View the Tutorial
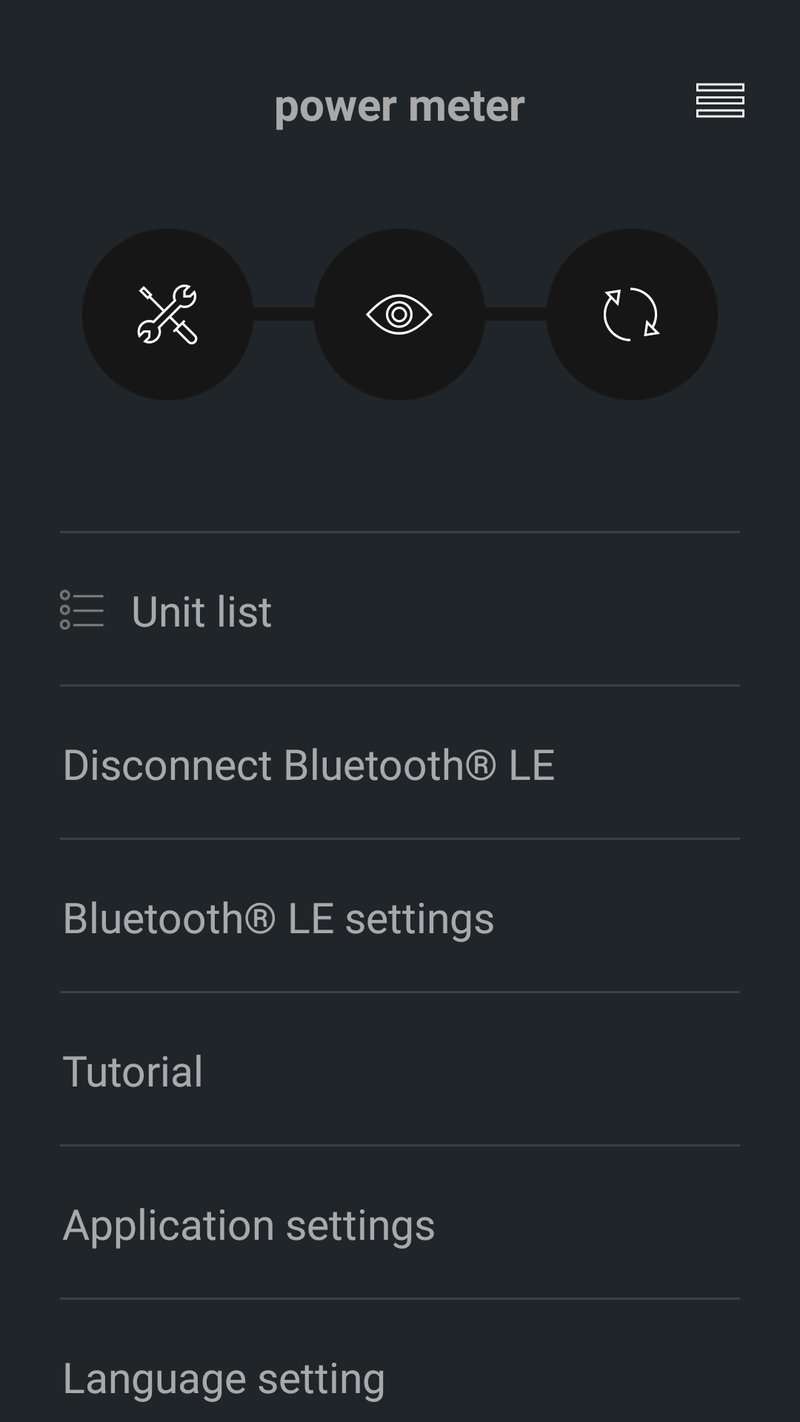800x1422 pixels. click(133, 1072)
